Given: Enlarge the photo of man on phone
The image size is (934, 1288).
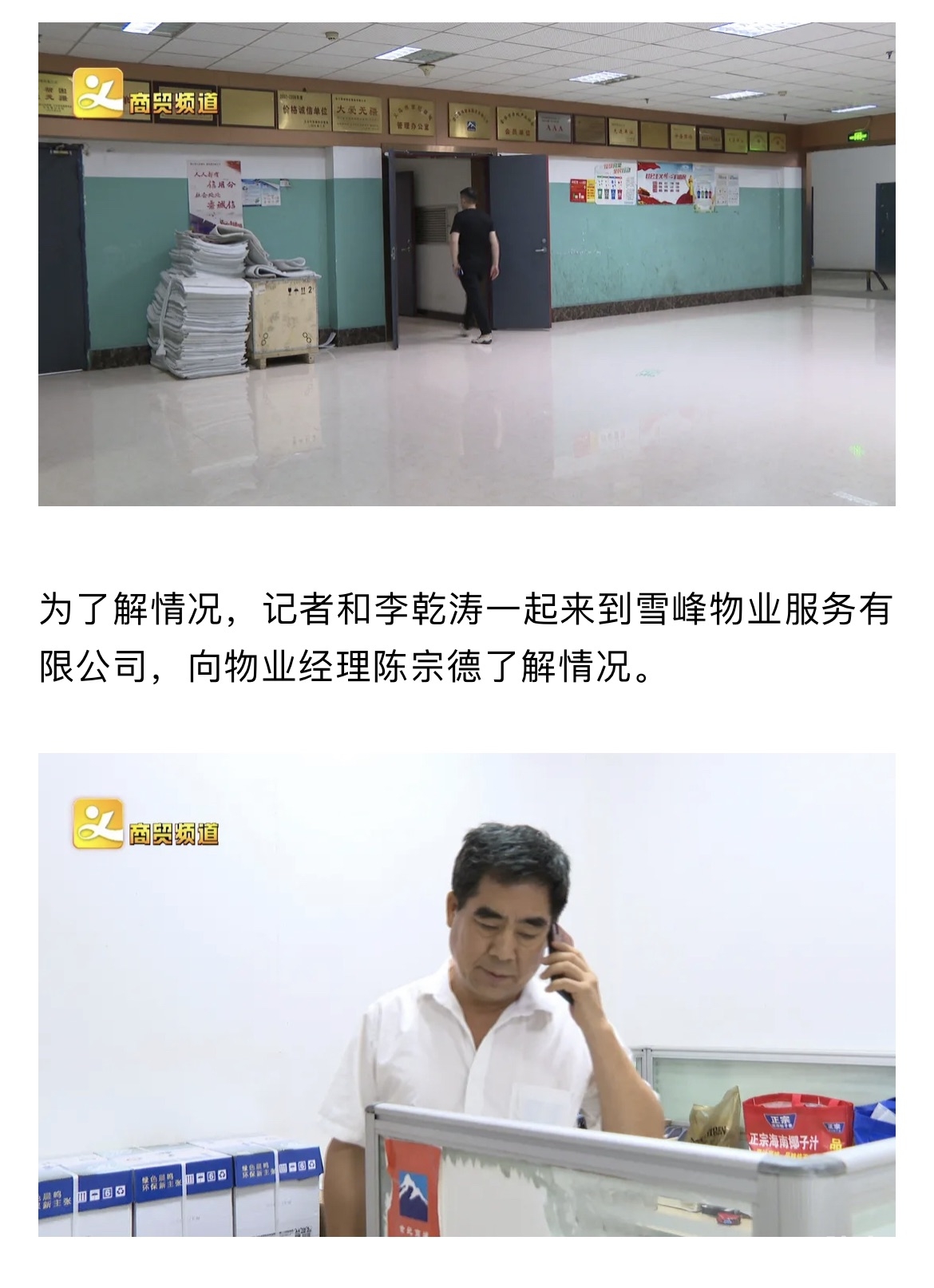Looking at the screenshot, I should pos(466,994).
